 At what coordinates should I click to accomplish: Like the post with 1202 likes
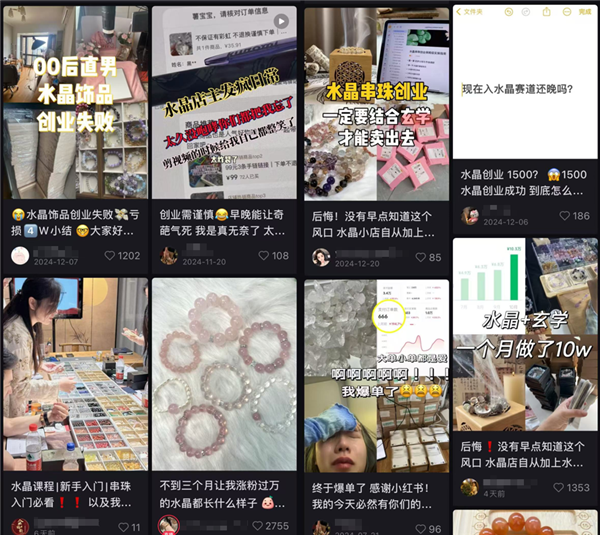click(111, 256)
